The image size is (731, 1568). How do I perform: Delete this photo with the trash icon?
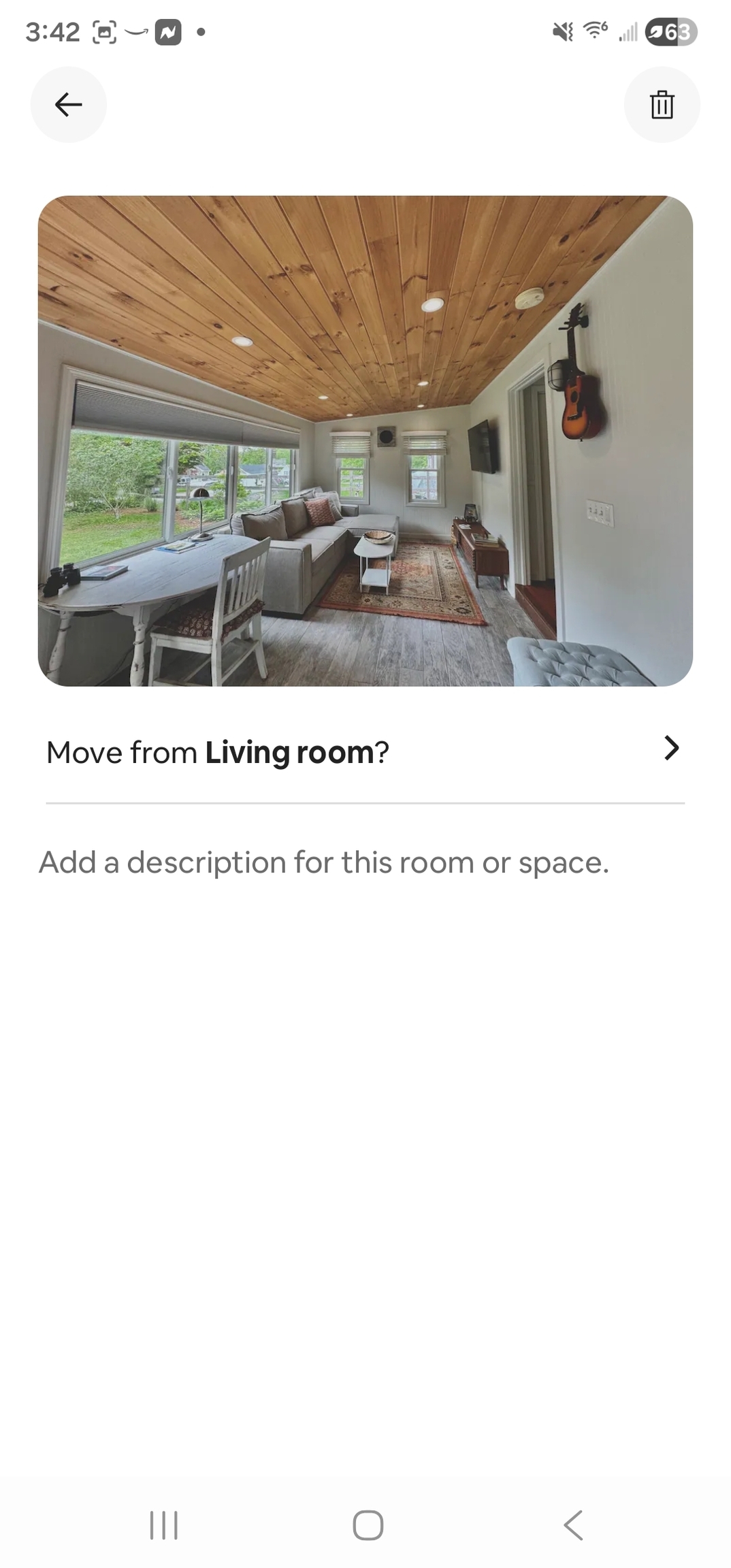coord(662,105)
